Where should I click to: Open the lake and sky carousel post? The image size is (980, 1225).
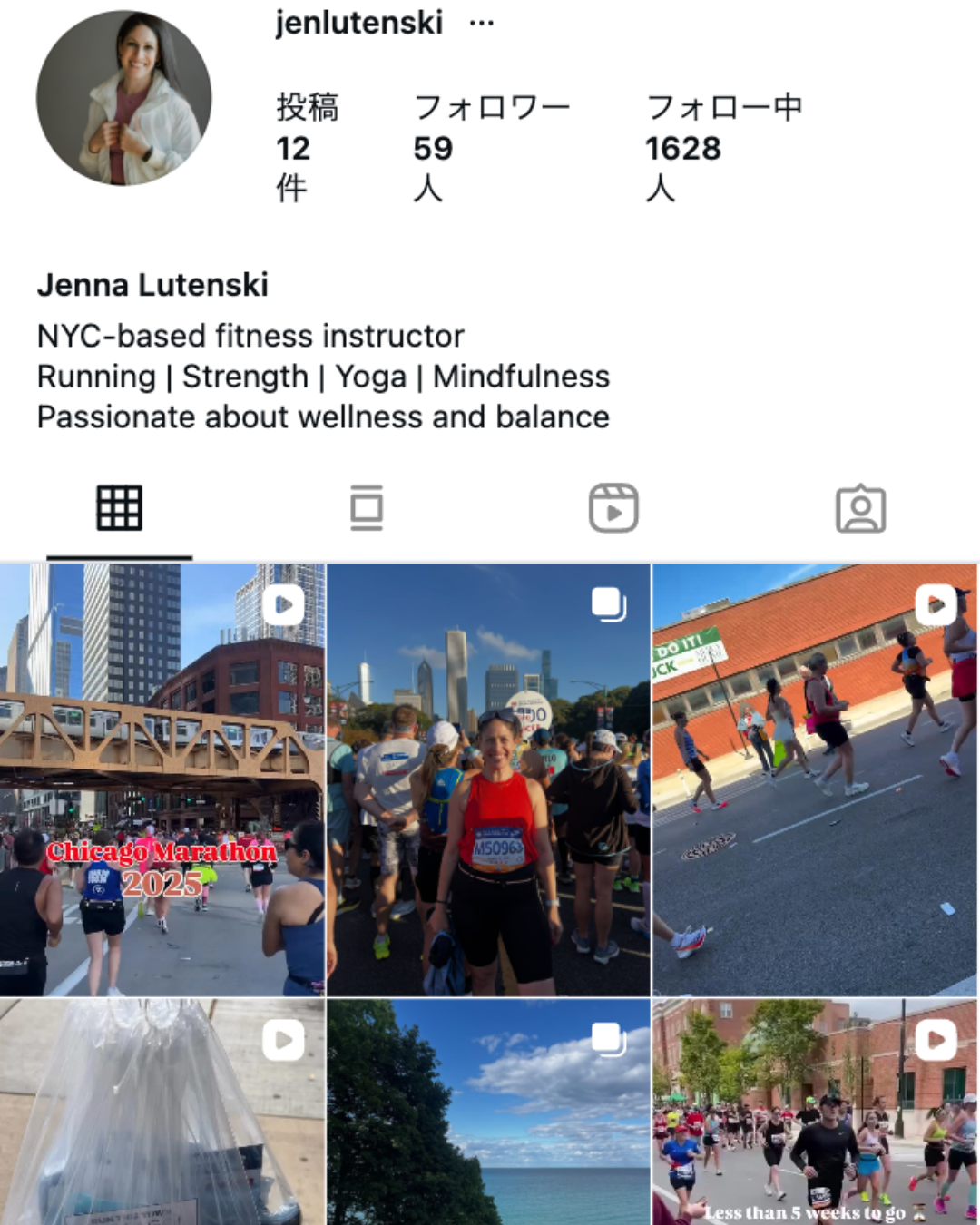(488, 1112)
